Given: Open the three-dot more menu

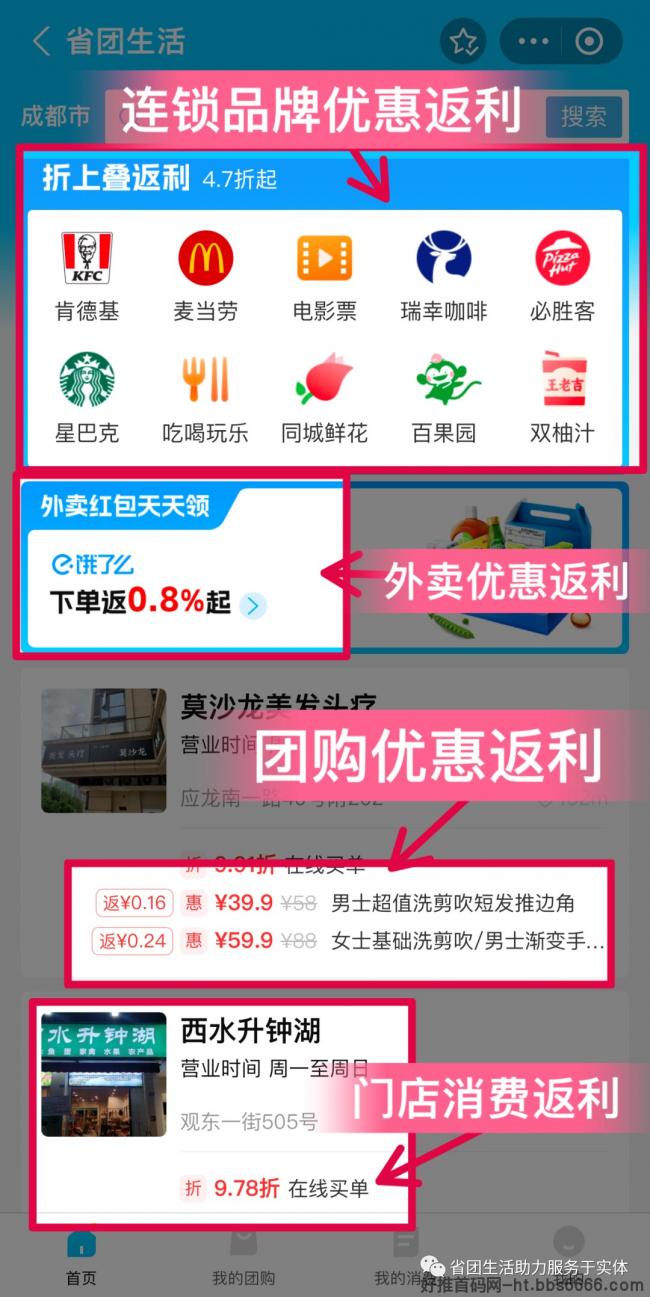Looking at the screenshot, I should point(533,41).
